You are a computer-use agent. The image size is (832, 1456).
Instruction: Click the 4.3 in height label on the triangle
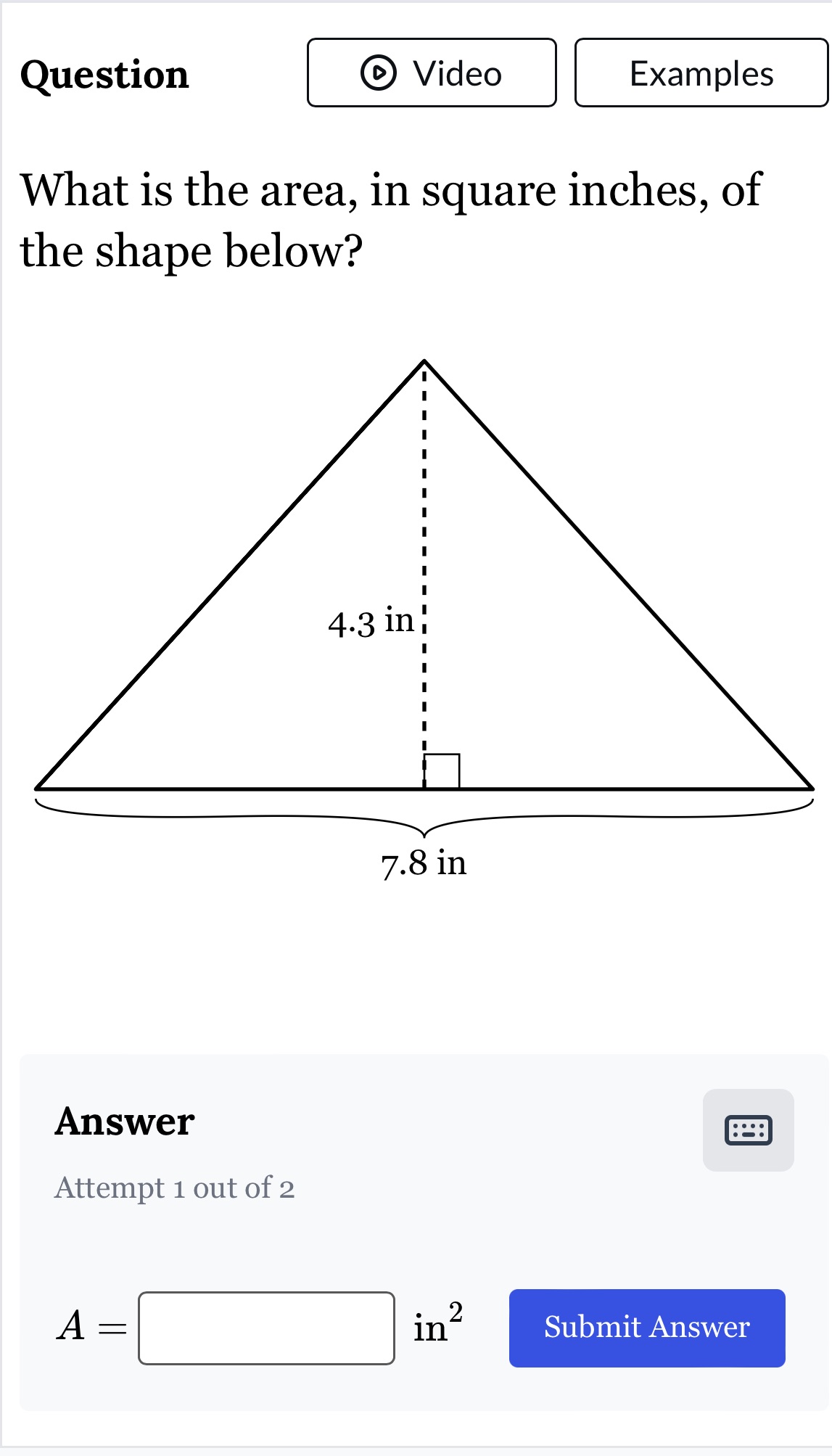371,622
